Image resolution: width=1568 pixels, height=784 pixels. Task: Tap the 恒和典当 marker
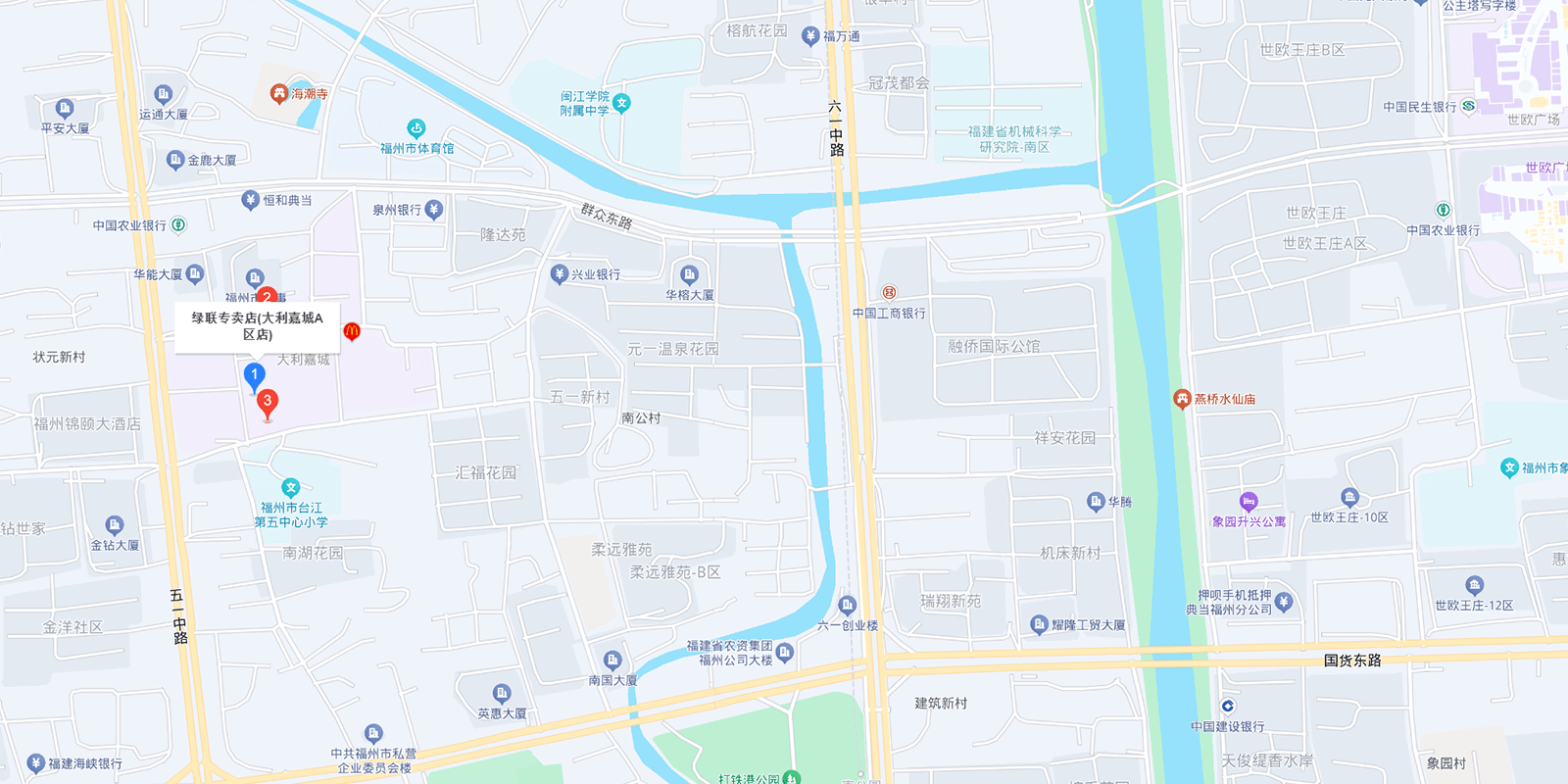pos(251,200)
